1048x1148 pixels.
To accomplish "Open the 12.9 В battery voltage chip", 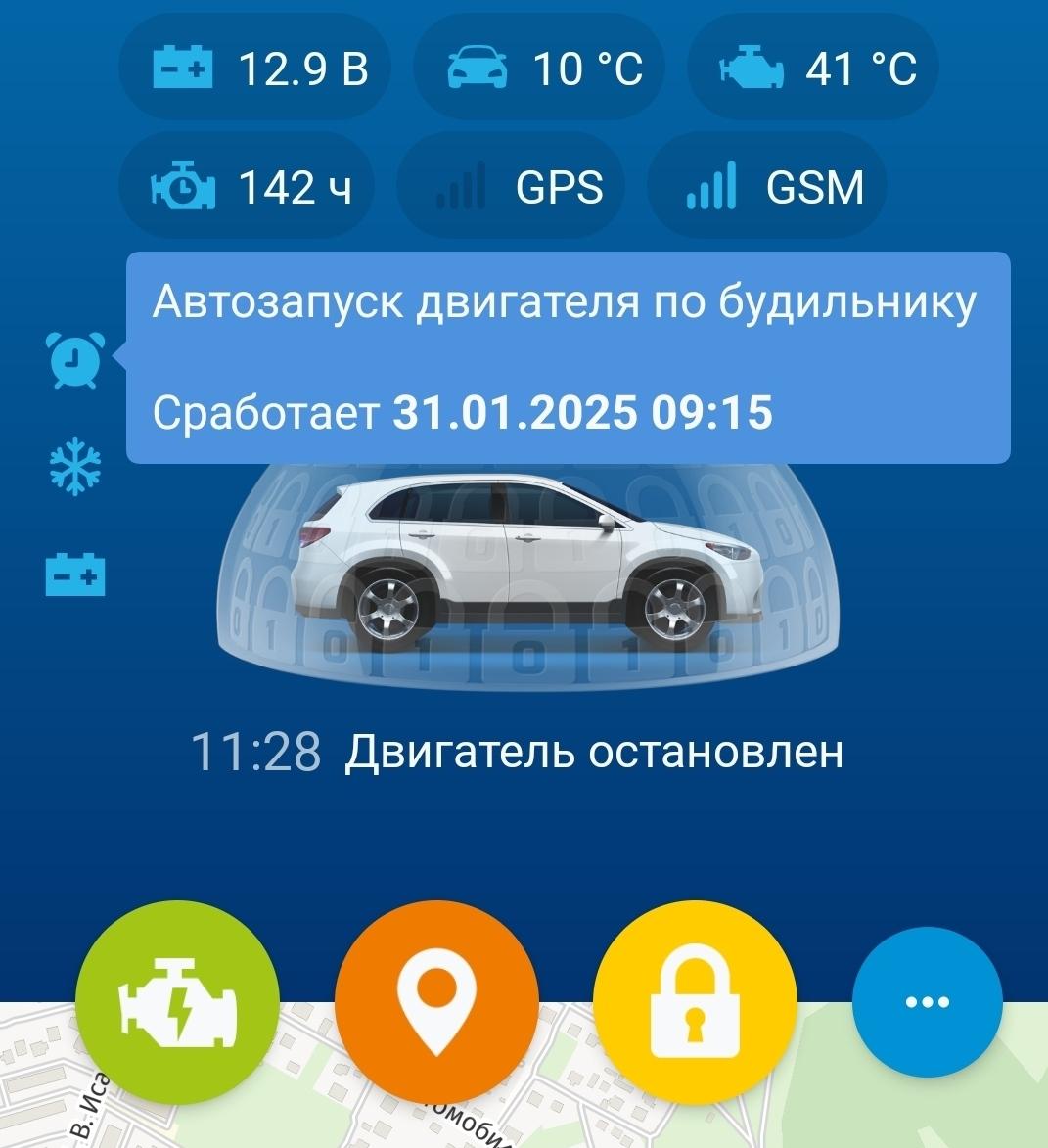I will [x=256, y=69].
